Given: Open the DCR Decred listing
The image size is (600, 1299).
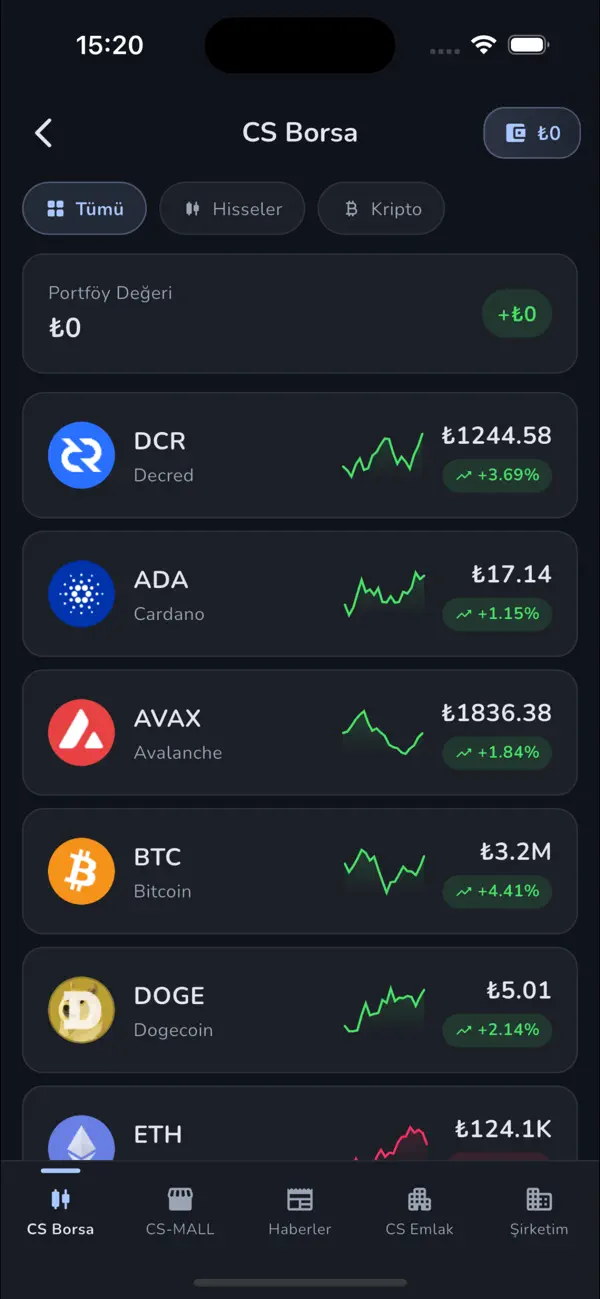Looking at the screenshot, I should click(300, 455).
